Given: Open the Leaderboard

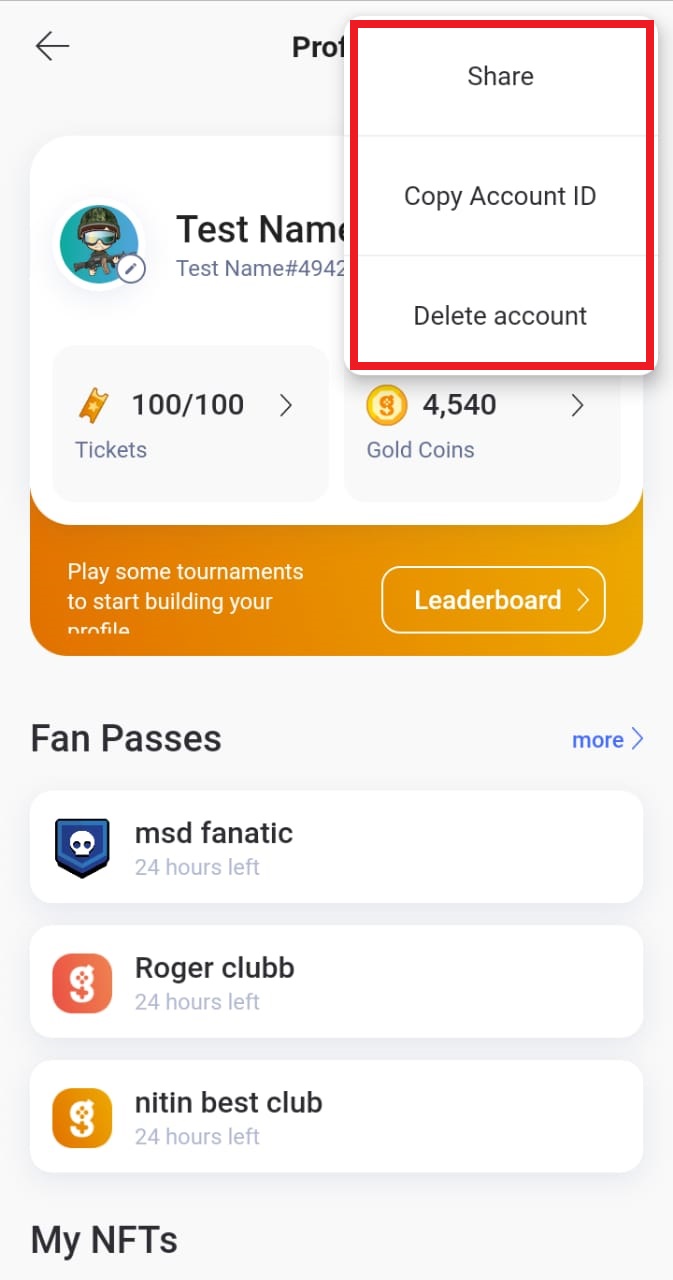Looking at the screenshot, I should click(493, 600).
